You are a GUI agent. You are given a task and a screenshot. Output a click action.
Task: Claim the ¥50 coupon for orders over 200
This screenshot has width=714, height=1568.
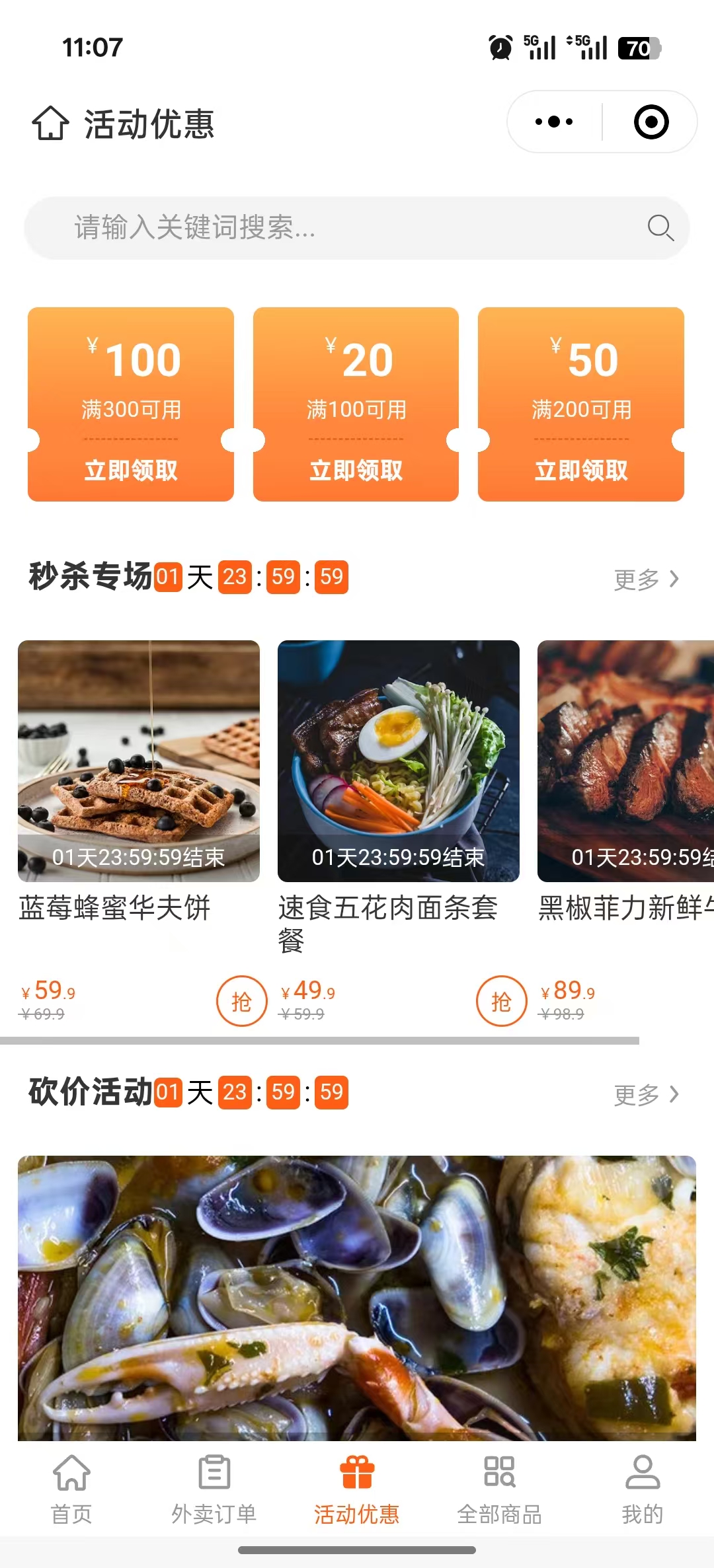(580, 470)
